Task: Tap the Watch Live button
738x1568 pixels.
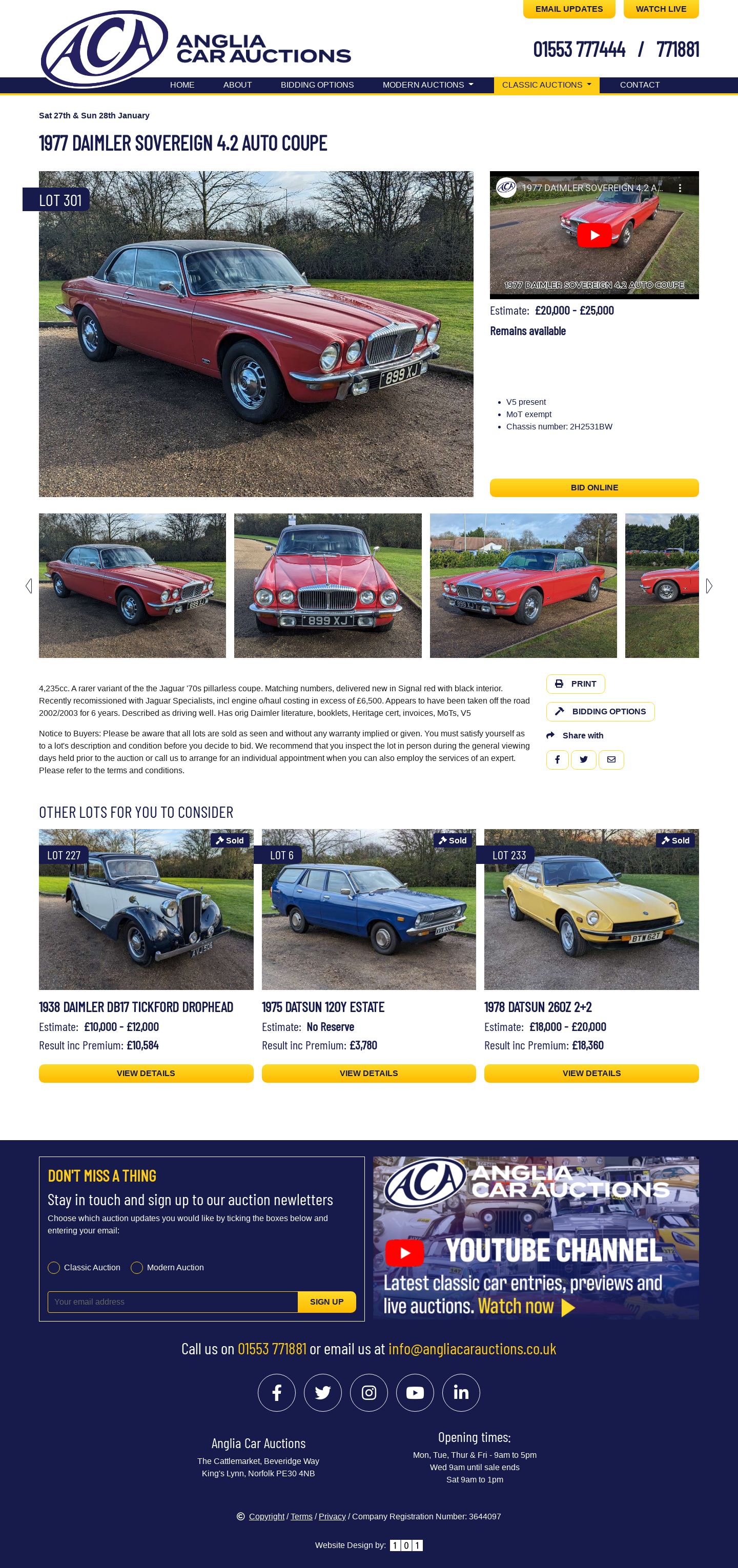Action: coord(661,9)
